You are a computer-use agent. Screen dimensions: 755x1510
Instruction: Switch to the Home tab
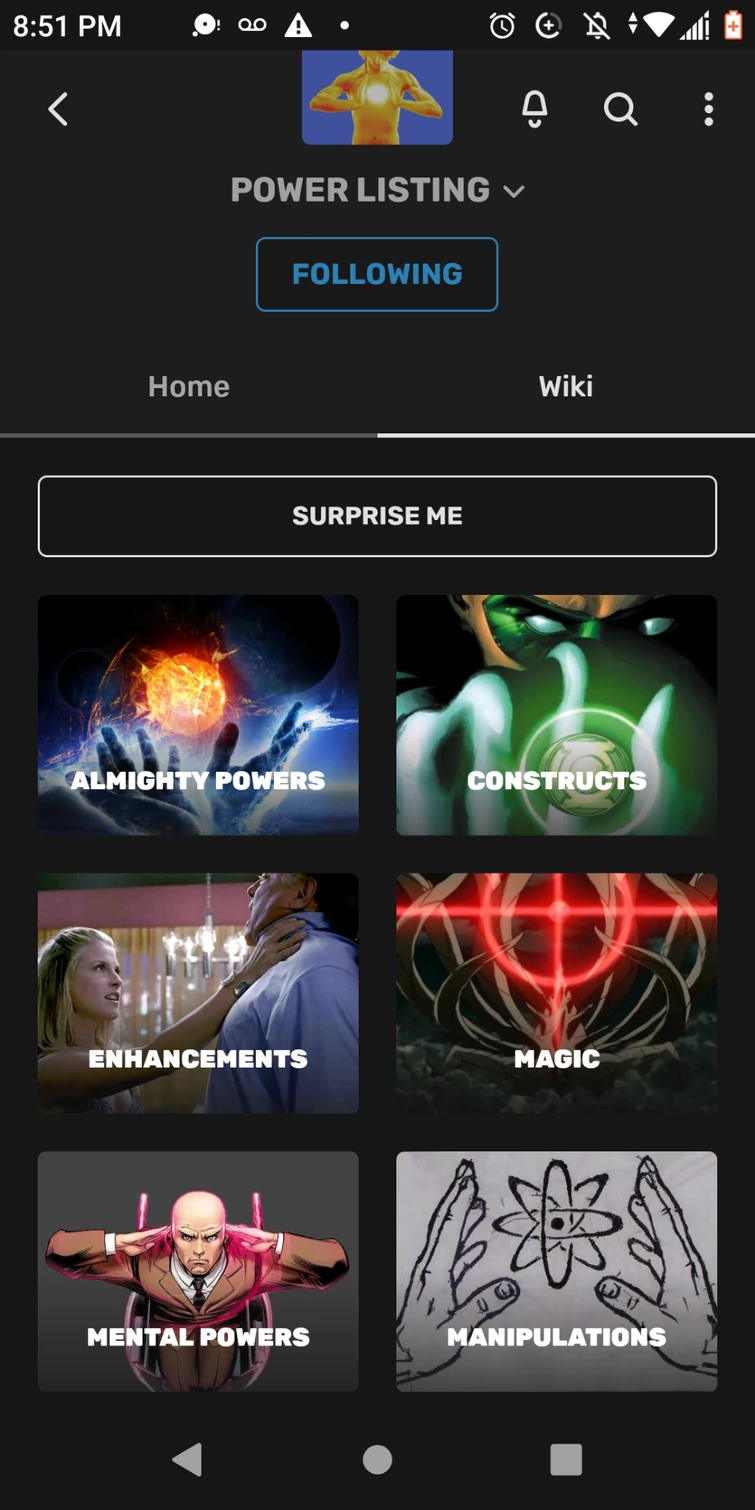coord(189,387)
